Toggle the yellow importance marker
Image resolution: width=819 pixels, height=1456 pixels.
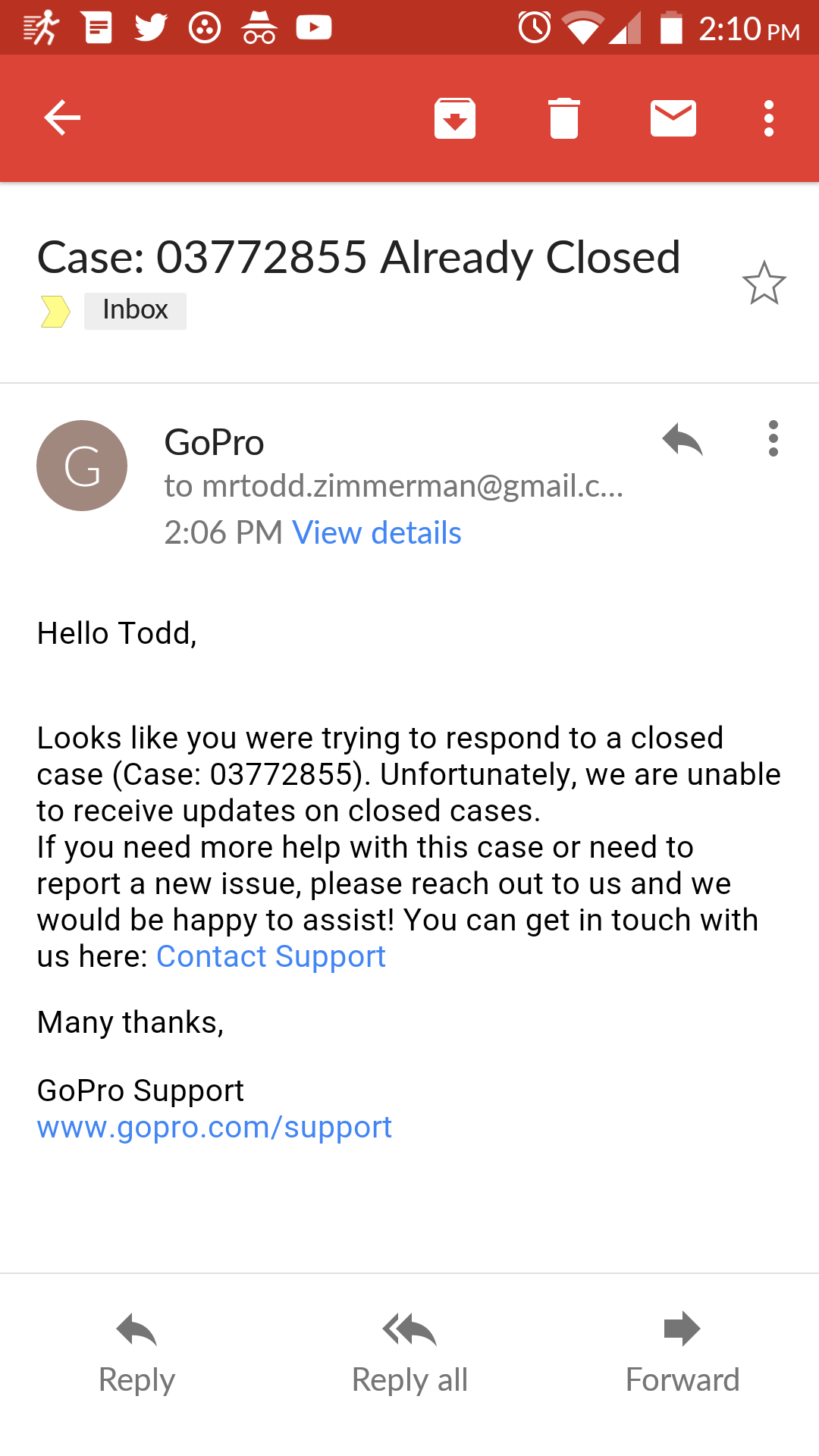(x=55, y=311)
